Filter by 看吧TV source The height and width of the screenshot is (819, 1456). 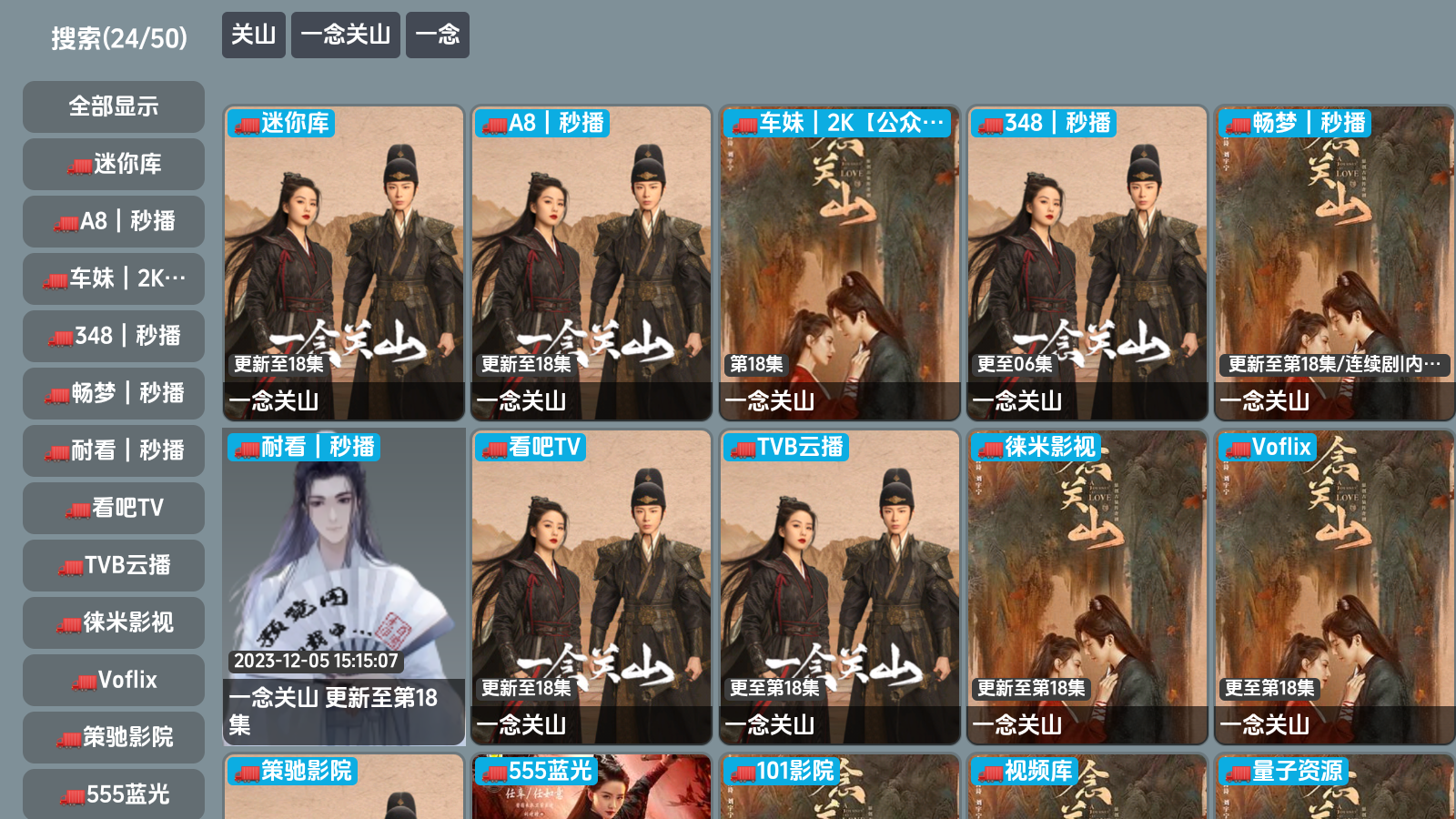(114, 508)
